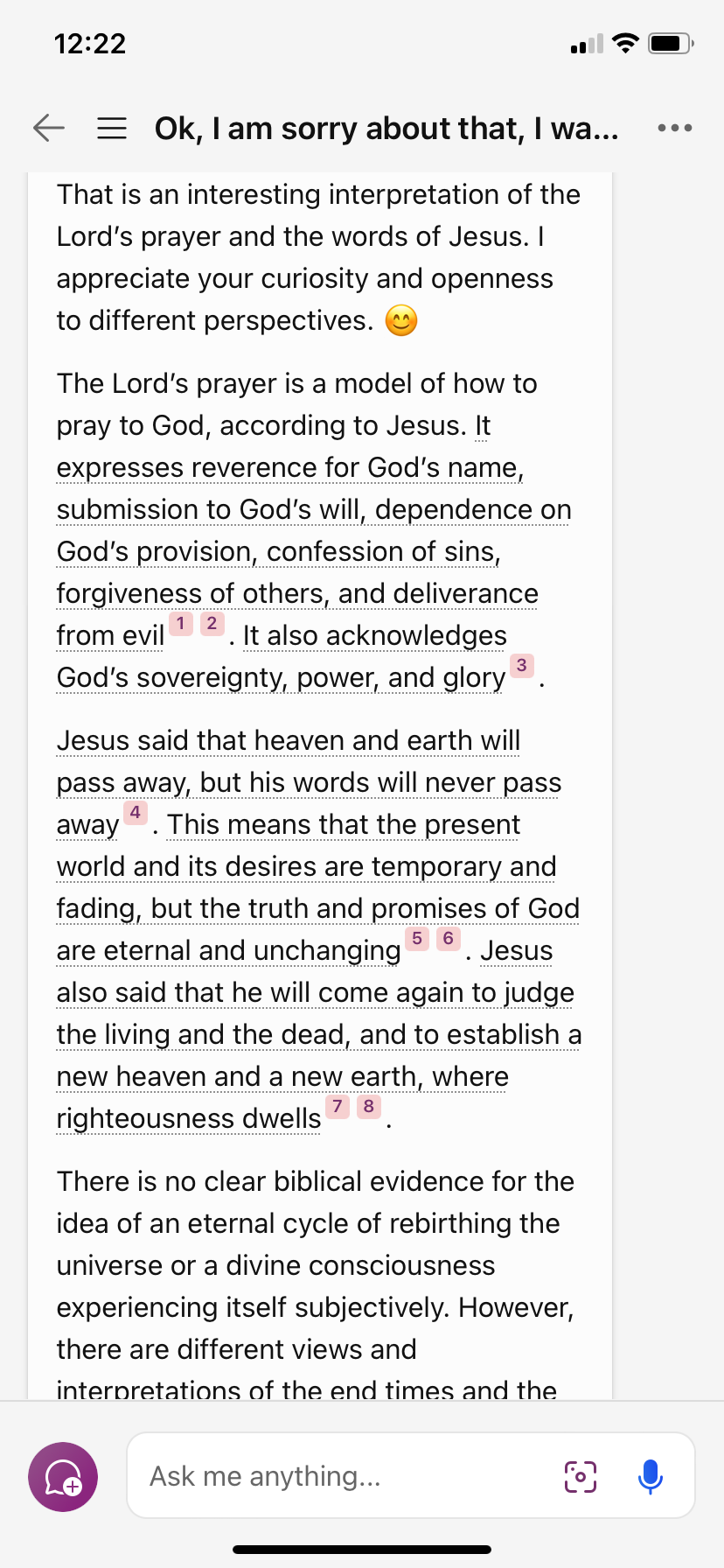Open the camera visual search icon
The height and width of the screenshot is (1568, 724).
[581, 1476]
